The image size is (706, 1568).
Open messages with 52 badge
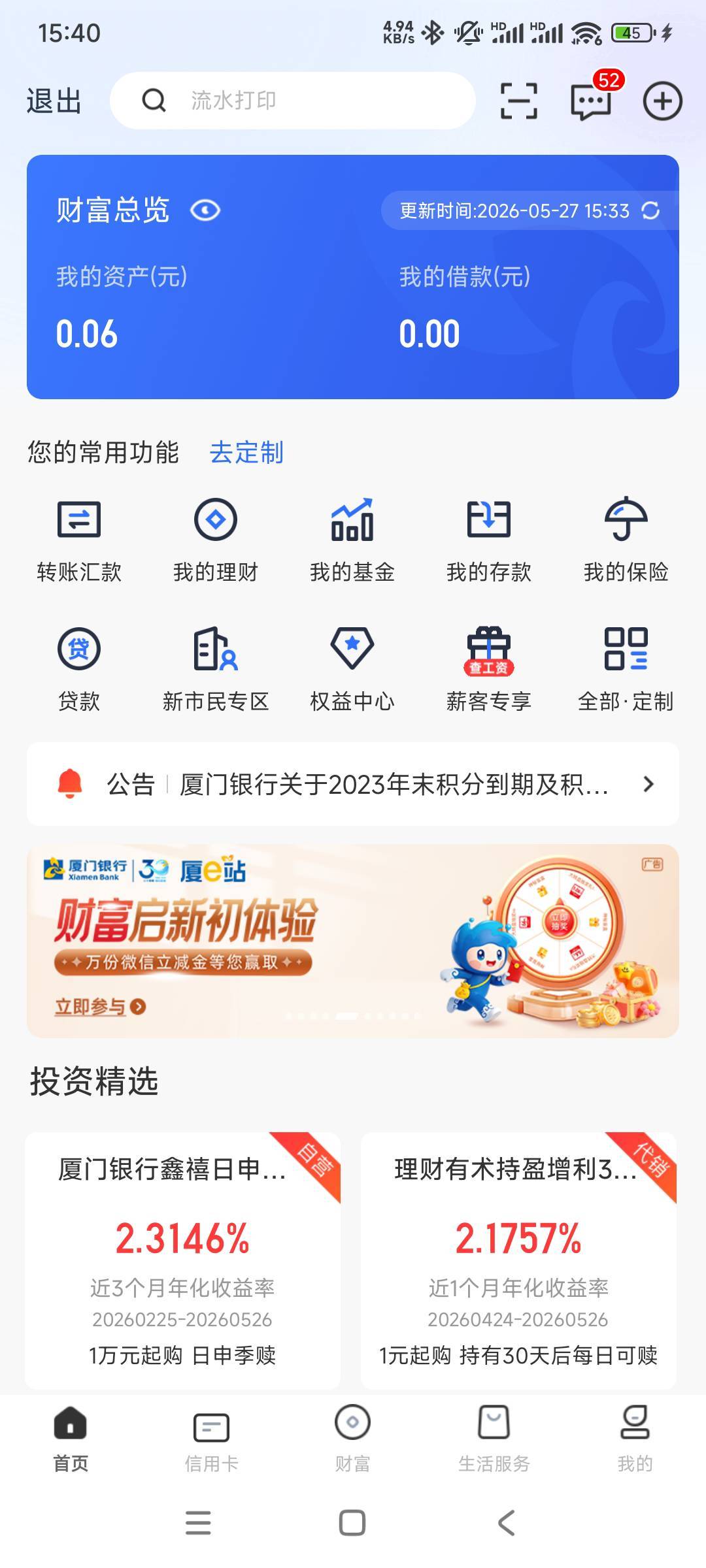point(592,99)
